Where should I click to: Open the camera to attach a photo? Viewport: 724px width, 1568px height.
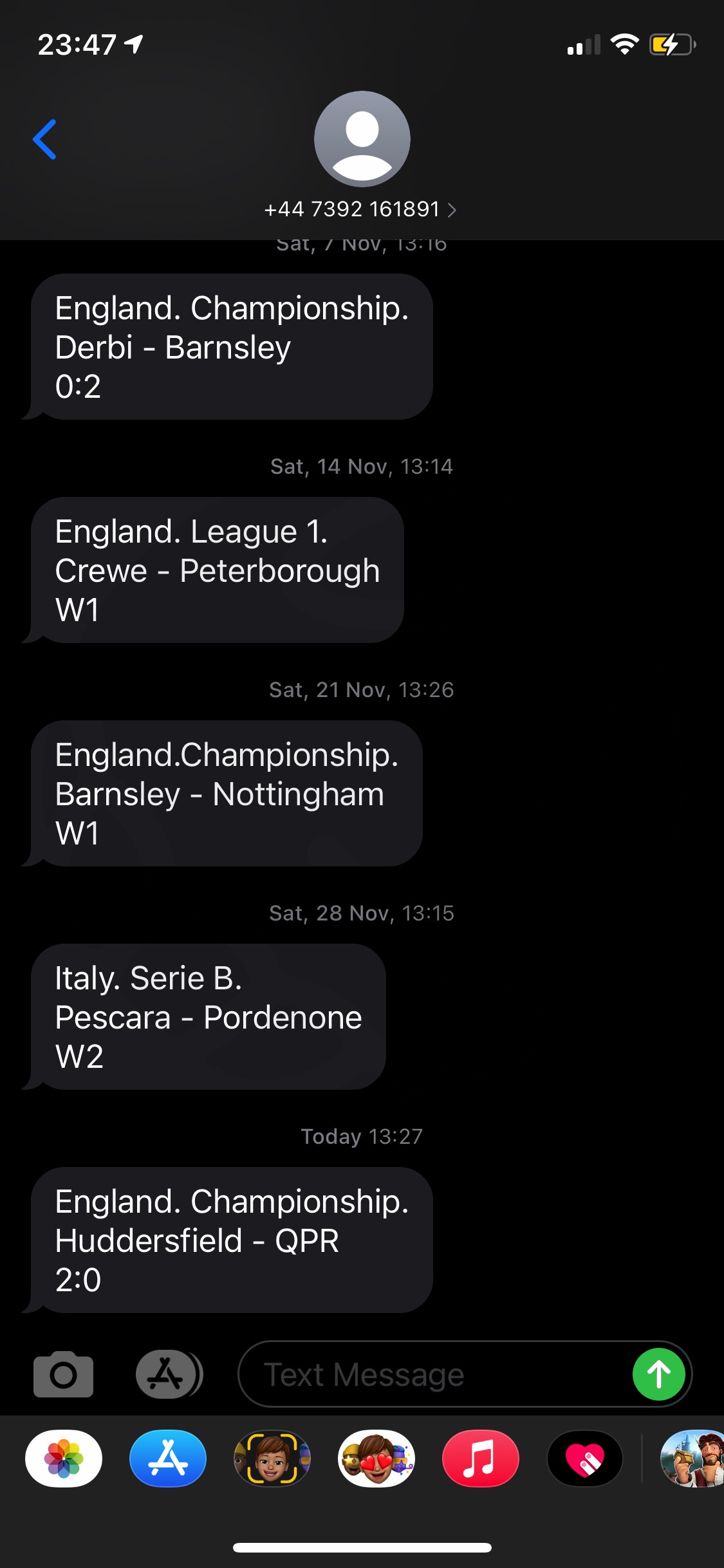[63, 1374]
